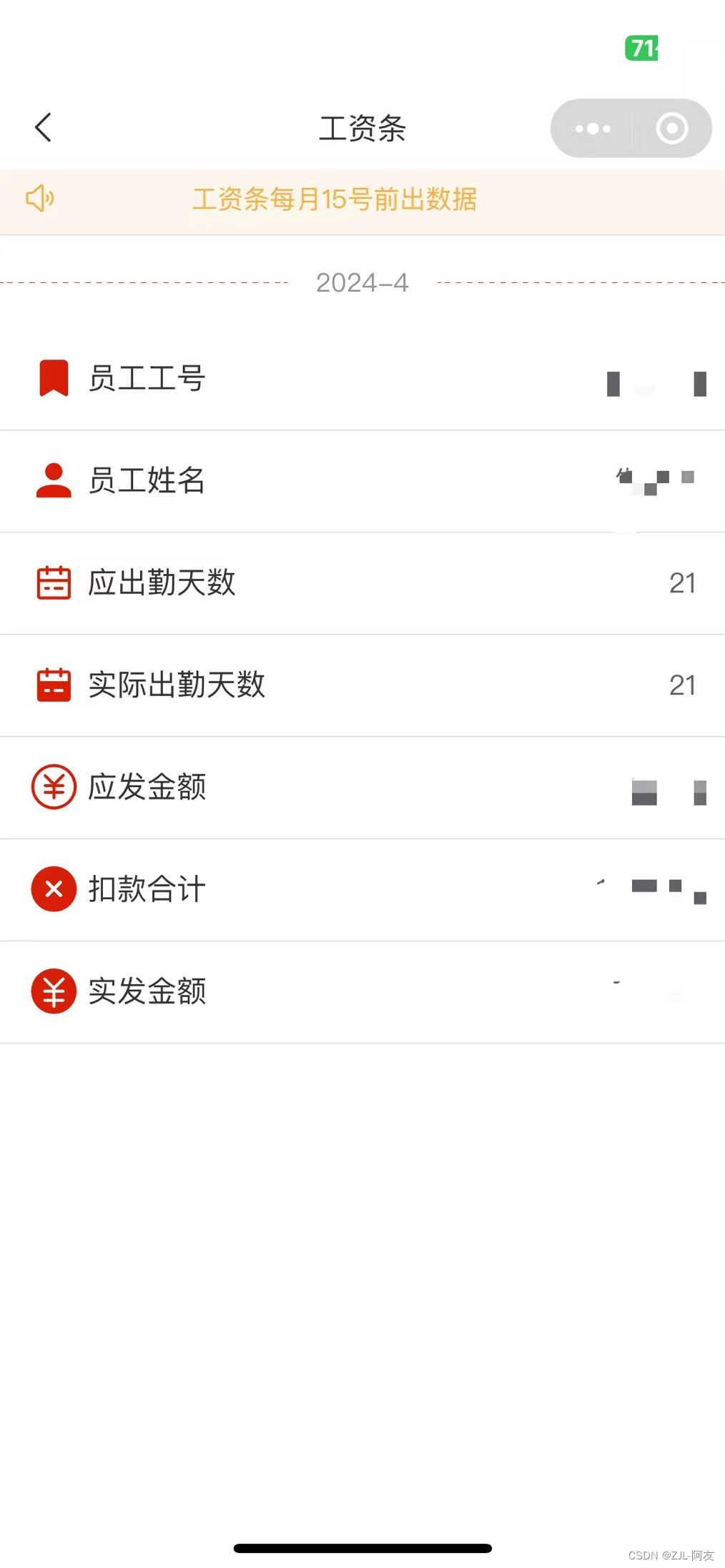Viewport: 725px width, 1568px height.
Task: Click the ¥ icon beside 实发金额
Action: [52, 991]
